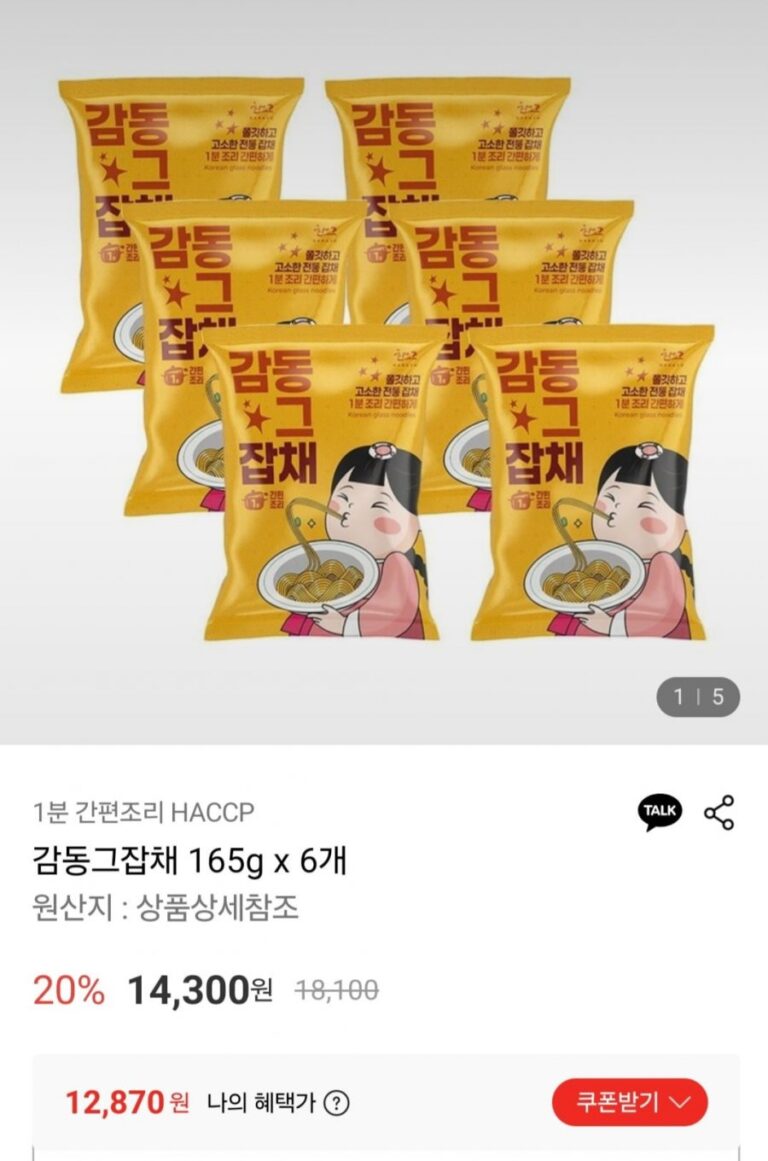Share this product via KakaoTalk

(660, 812)
